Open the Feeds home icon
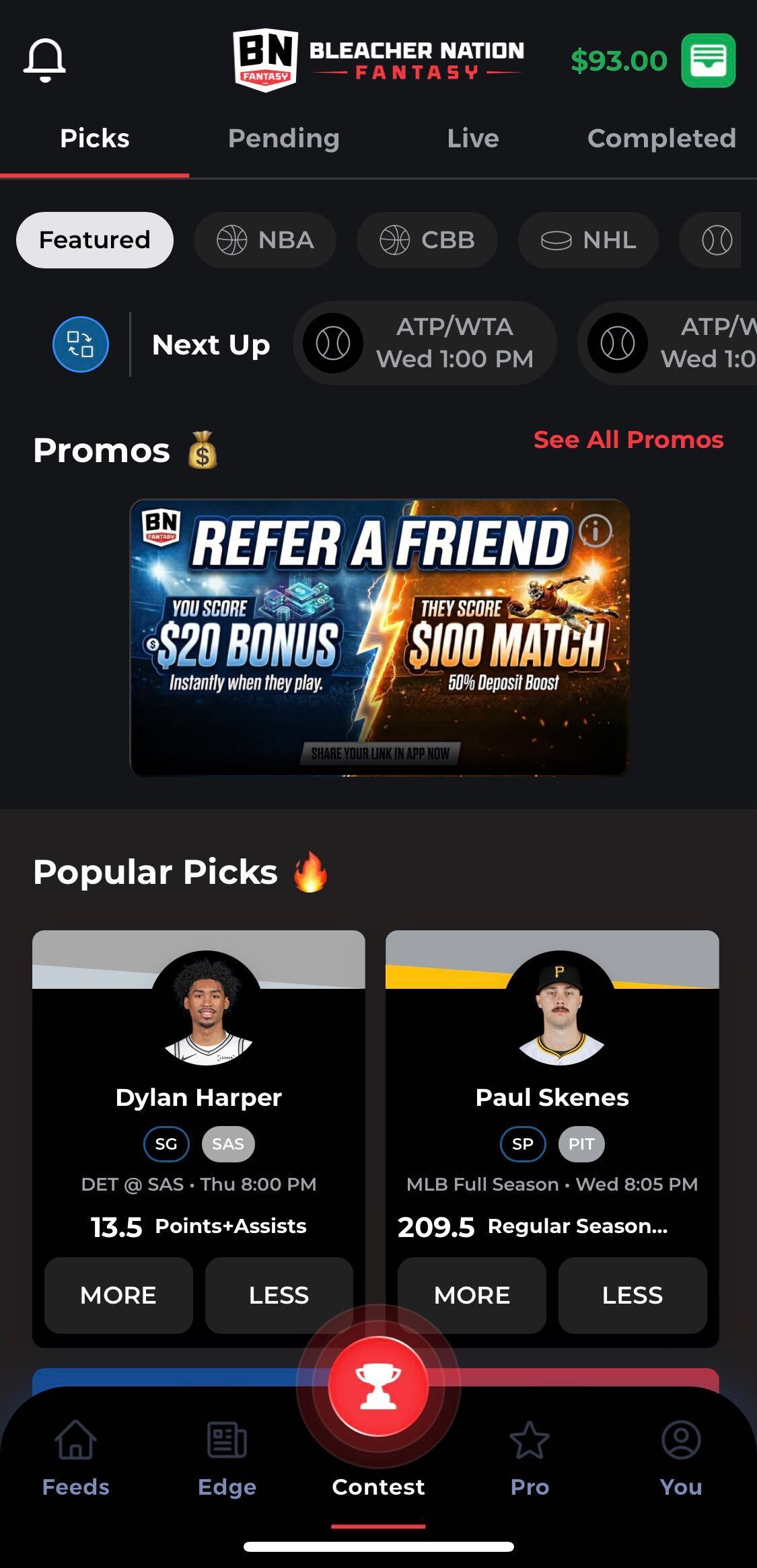Viewport: 757px width, 1568px height. (74, 1450)
